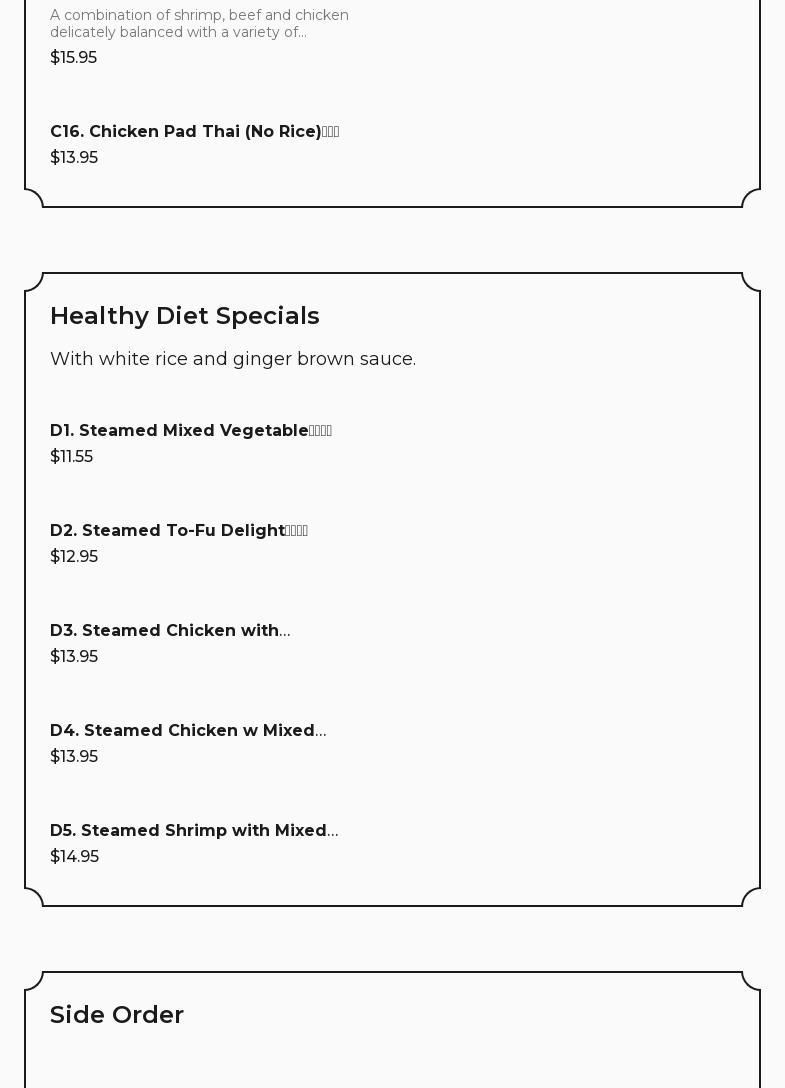Open the $15.95 shrimp, beef and chicken combination
The image size is (785, 1088).
point(199,25)
